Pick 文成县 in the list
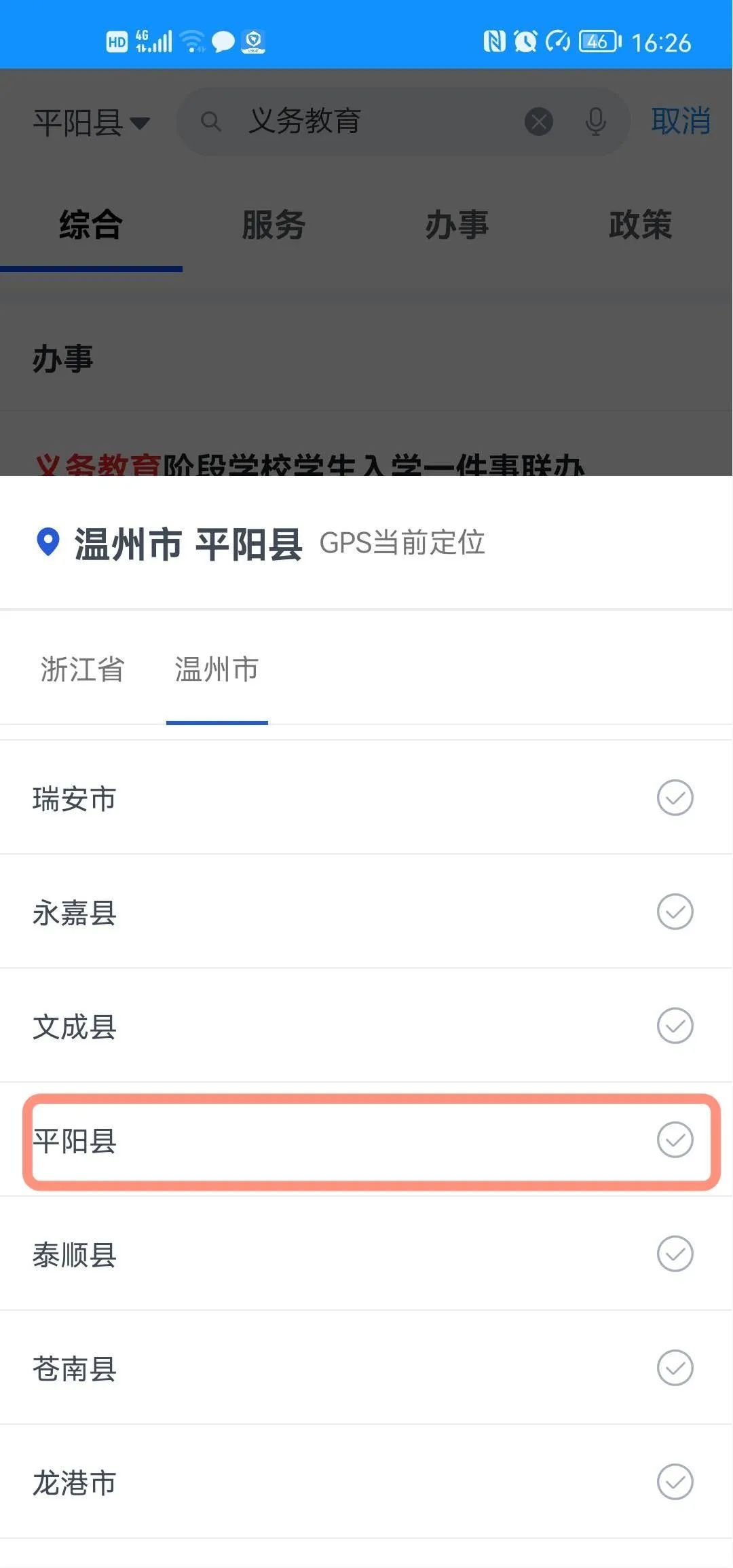Screen dimensions: 733x1568 (x=366, y=1026)
